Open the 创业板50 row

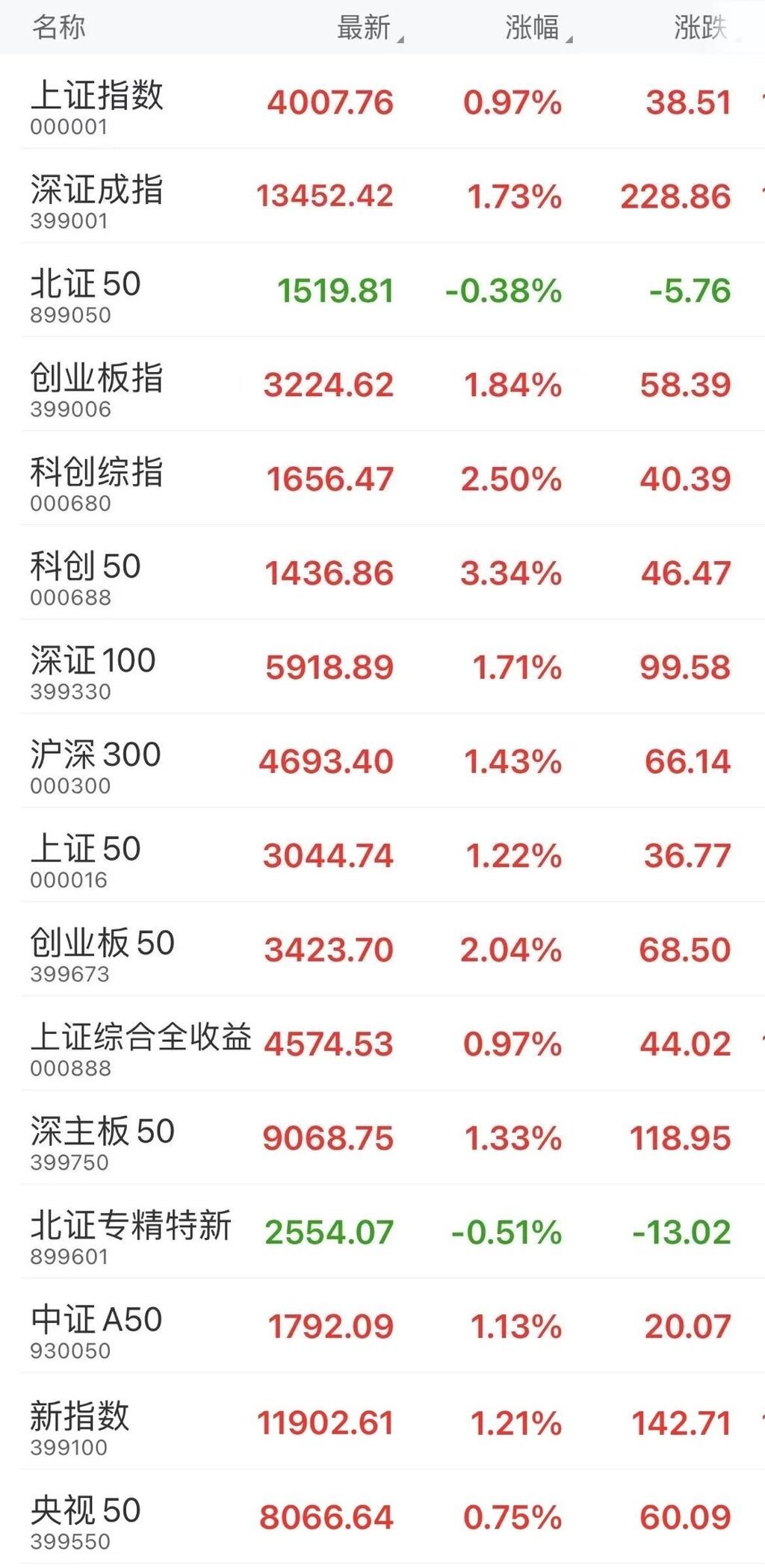tap(102, 949)
